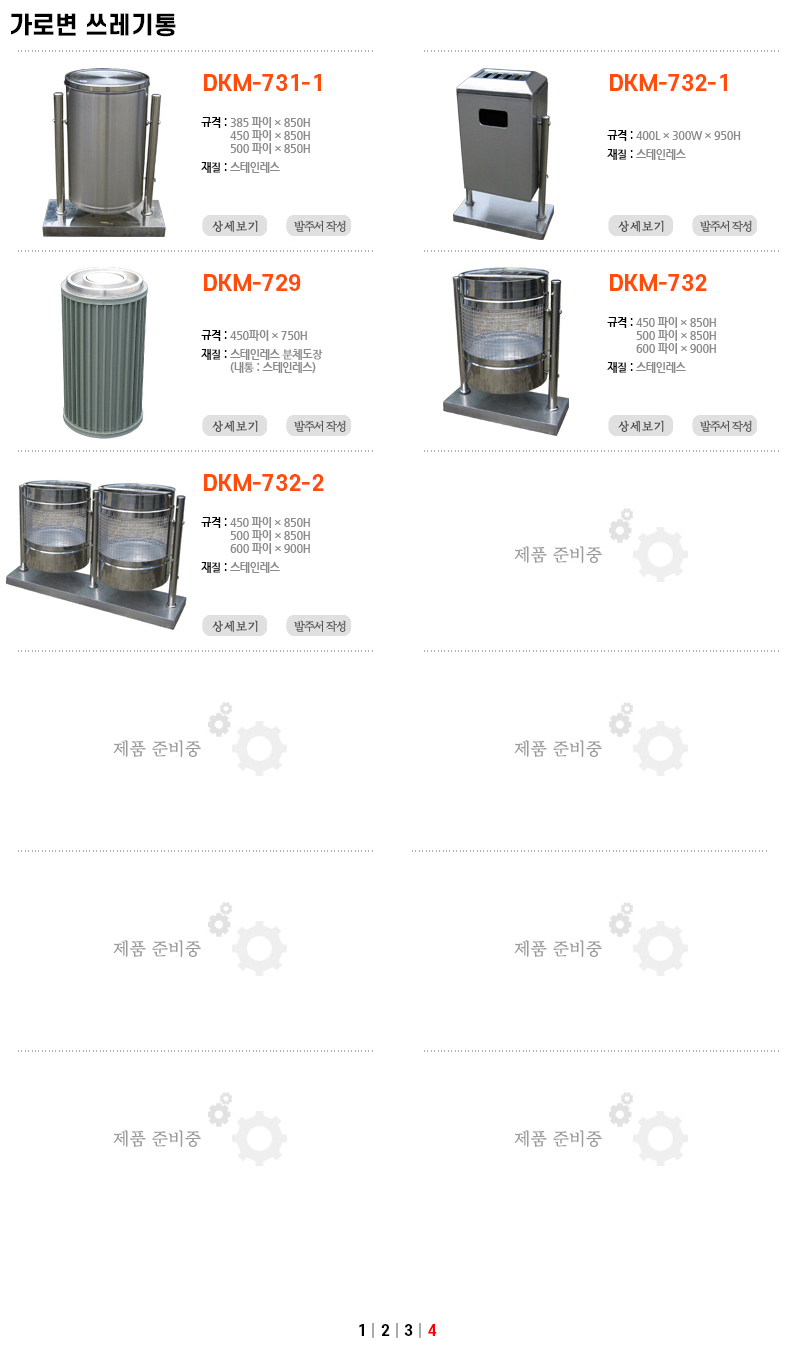Tap 발주서작성 for DKM-732-2
This screenshot has height=1350, width=791.
[x=318, y=626]
